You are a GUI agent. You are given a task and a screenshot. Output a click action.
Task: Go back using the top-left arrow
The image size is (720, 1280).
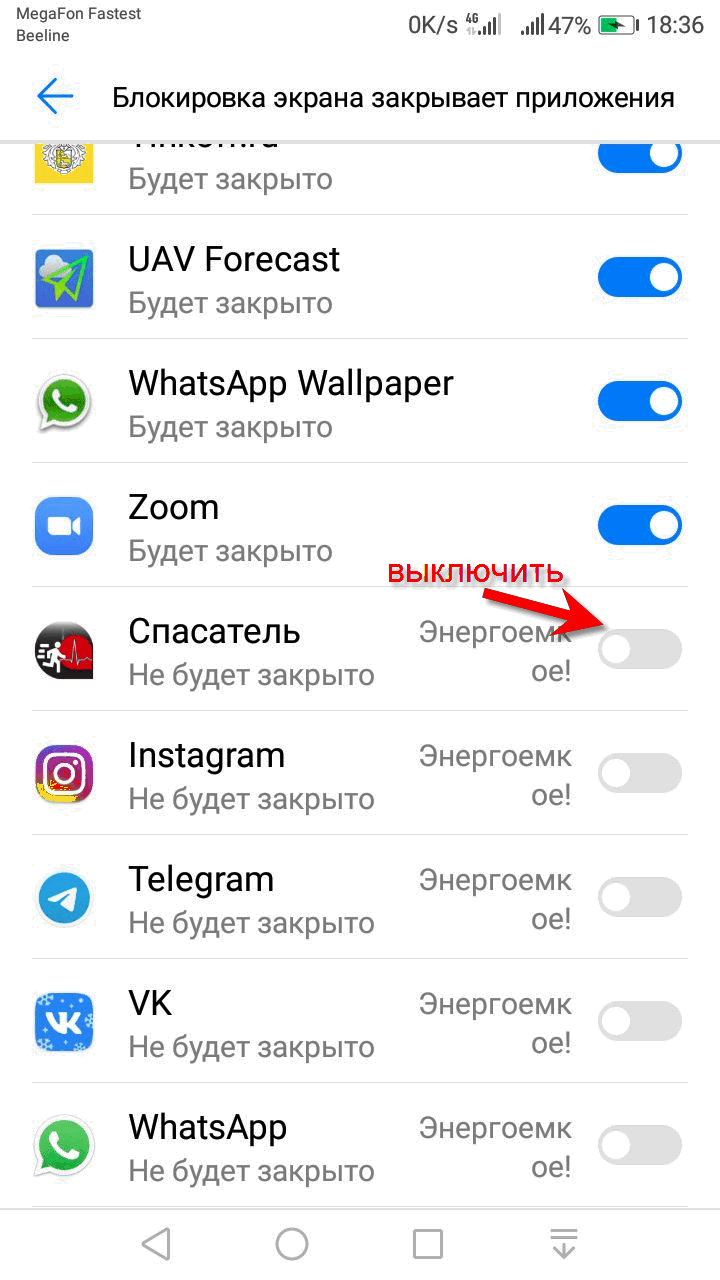pos(55,97)
